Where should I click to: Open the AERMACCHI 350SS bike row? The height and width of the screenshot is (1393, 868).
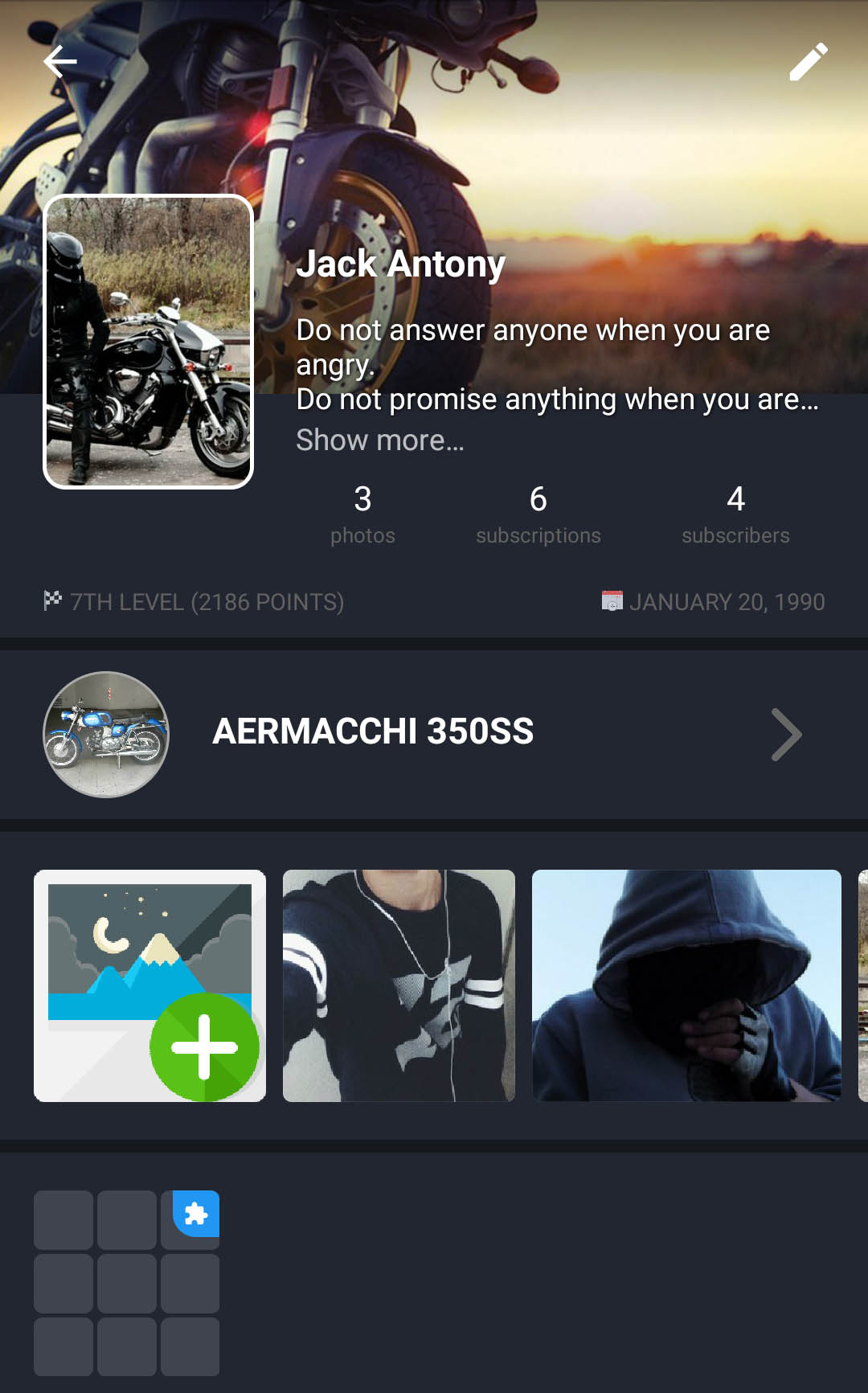434,735
